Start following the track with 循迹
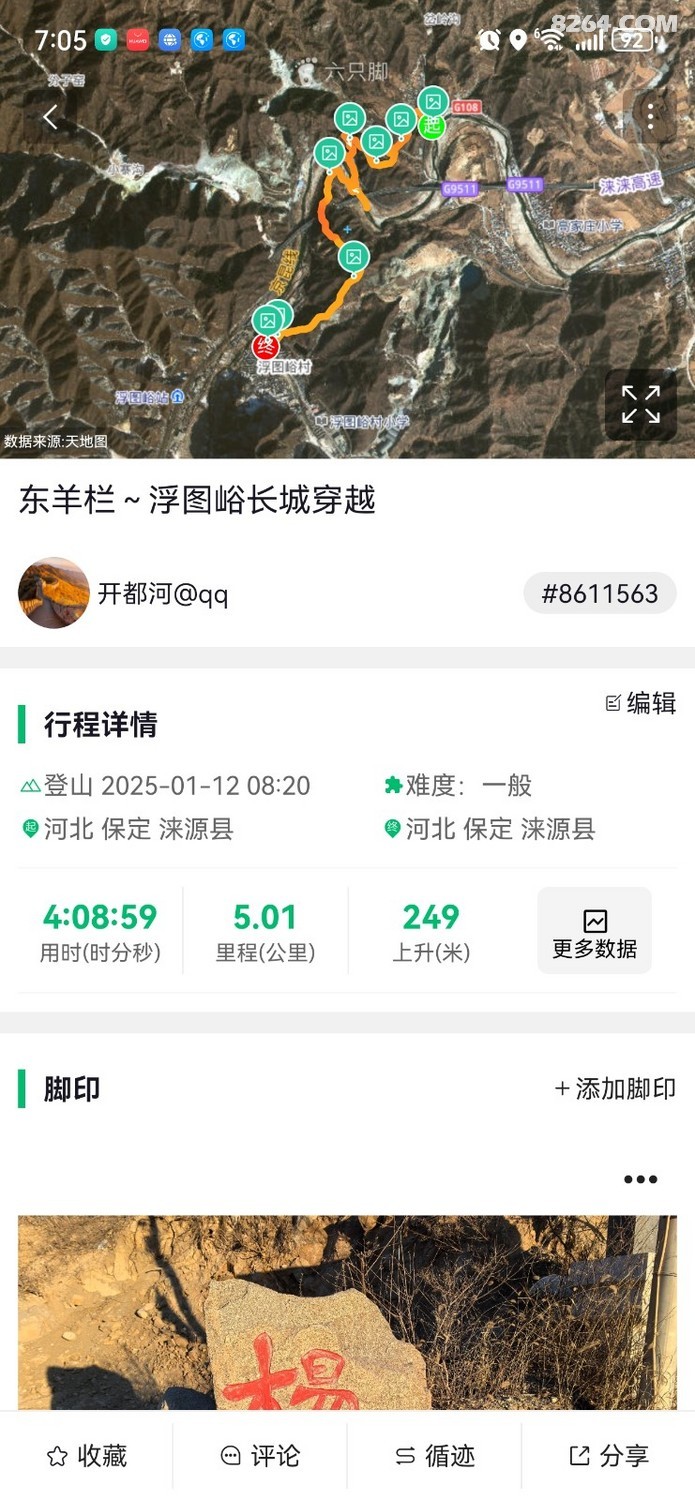Viewport: 695px width, 1500px height. coord(434,1456)
